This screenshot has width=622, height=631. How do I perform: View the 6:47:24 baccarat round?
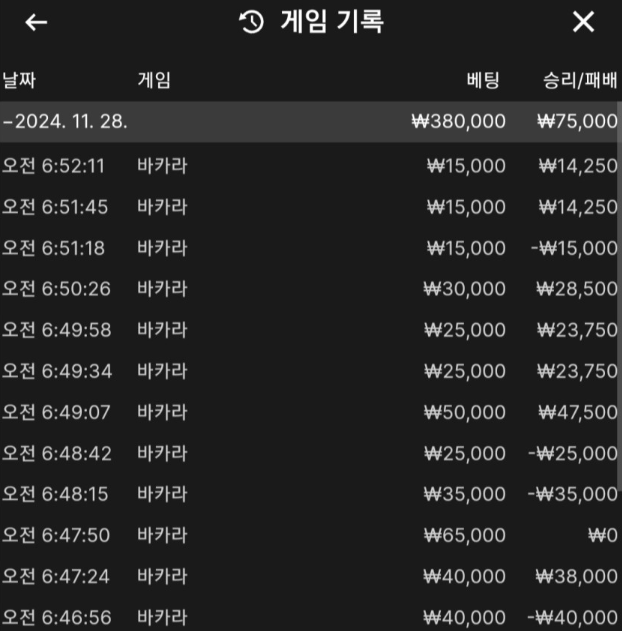coord(309,576)
